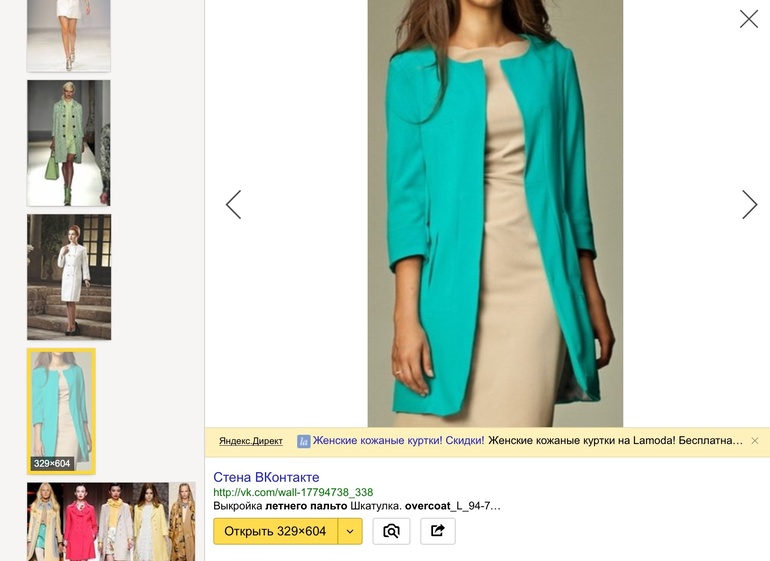This screenshot has height=561, width=770.
Task: Open the Яндекс.Директ label link
Action: point(251,441)
